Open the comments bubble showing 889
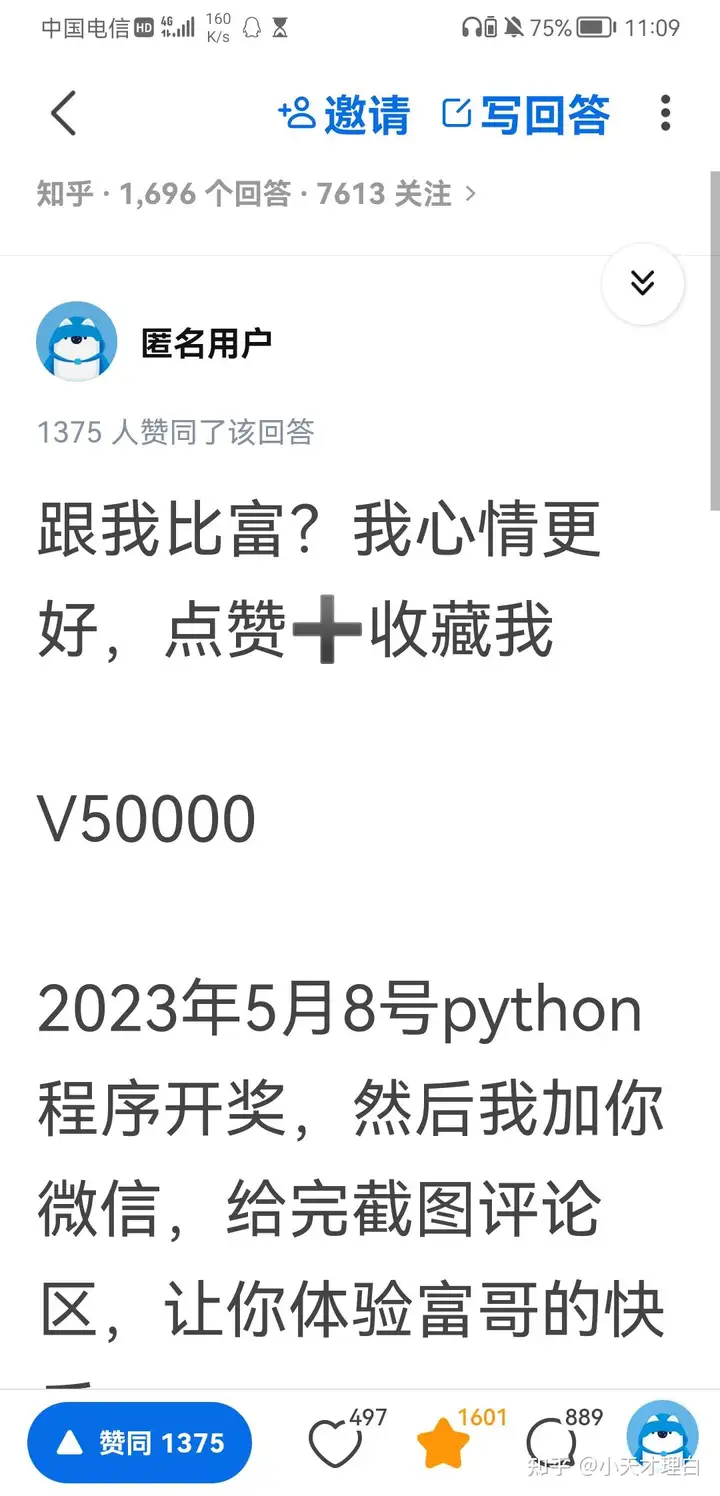This screenshot has height=1496, width=720. click(x=551, y=1444)
